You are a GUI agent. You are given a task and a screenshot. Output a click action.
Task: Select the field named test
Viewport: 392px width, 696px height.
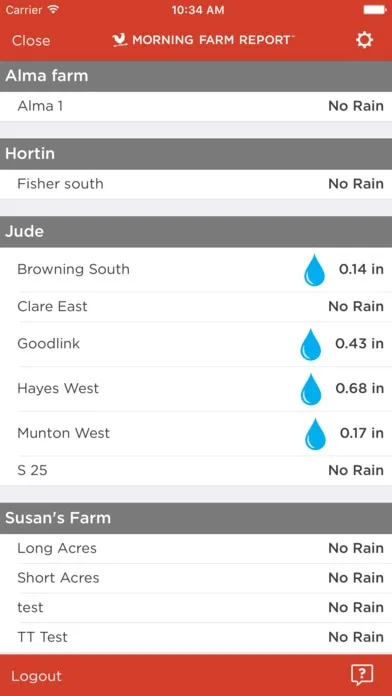pyautogui.click(x=196, y=608)
